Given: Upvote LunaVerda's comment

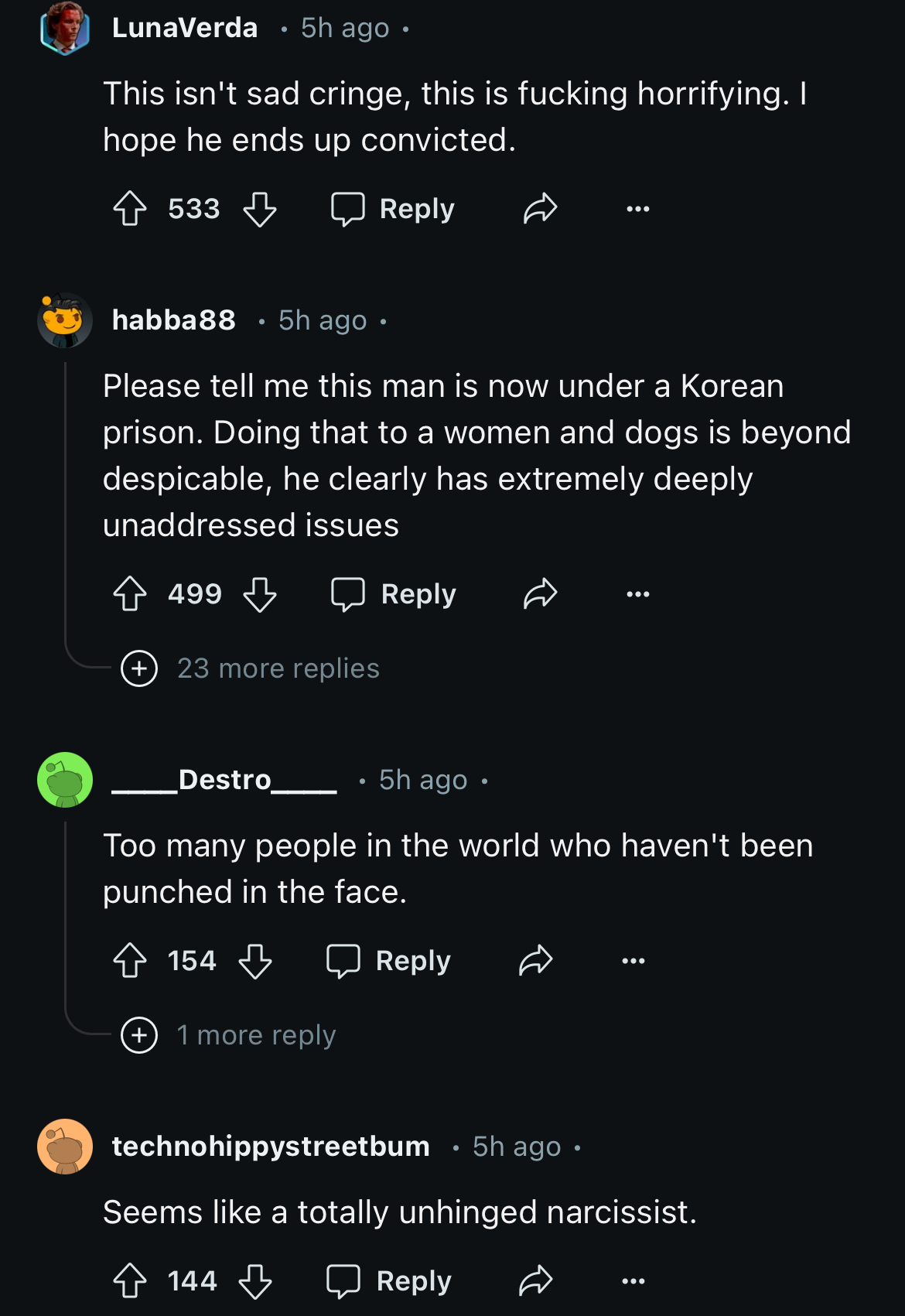Looking at the screenshot, I should (130, 208).
